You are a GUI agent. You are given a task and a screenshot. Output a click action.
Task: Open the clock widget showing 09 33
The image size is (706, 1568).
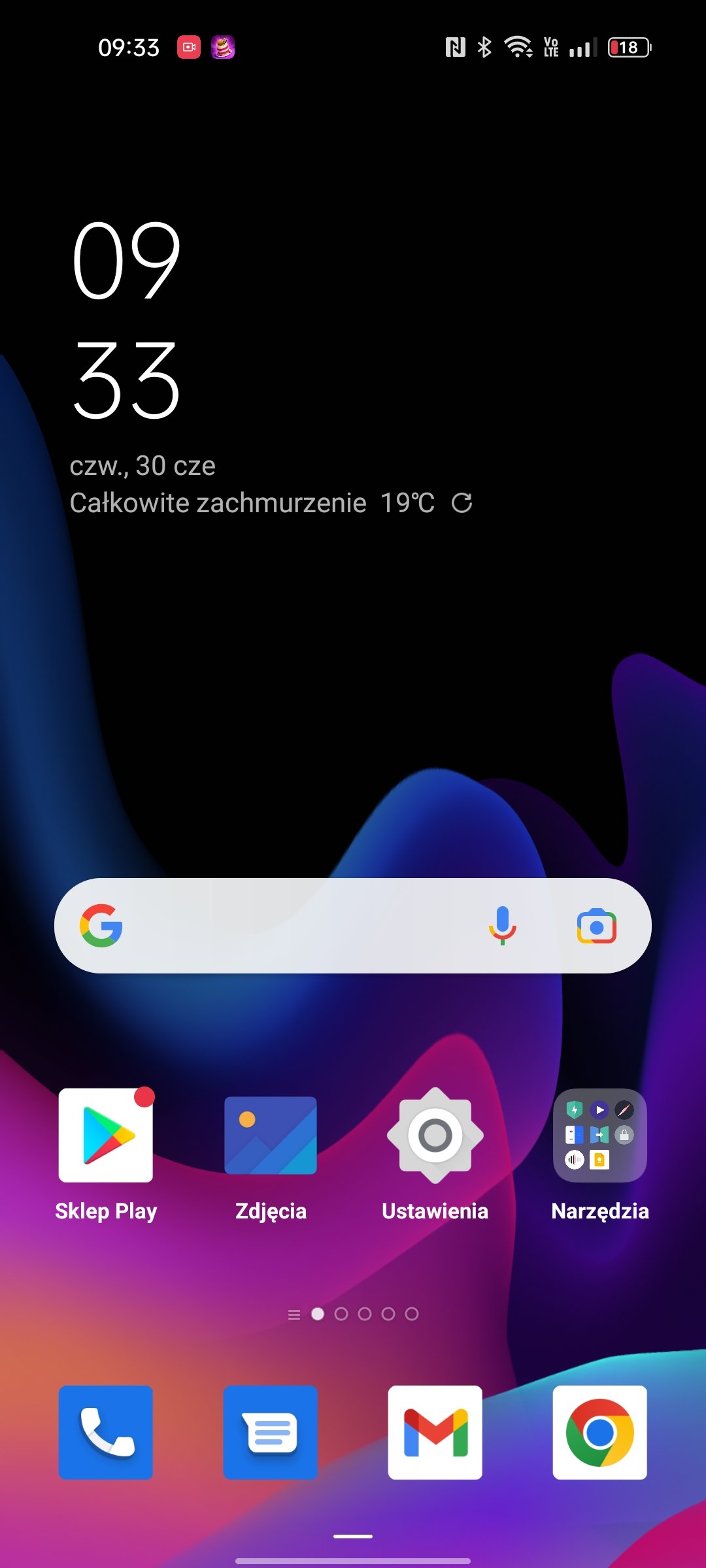(126, 320)
